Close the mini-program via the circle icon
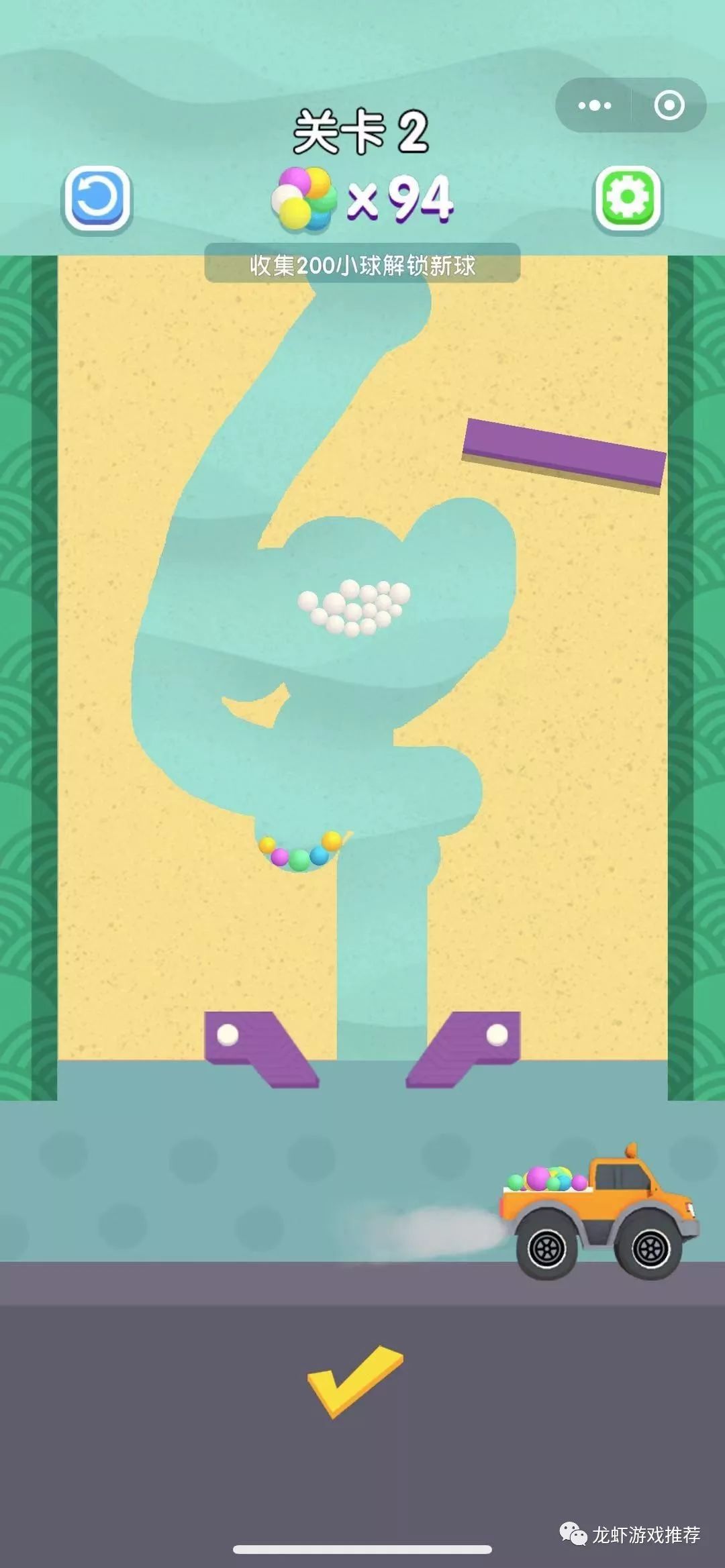 [669, 105]
